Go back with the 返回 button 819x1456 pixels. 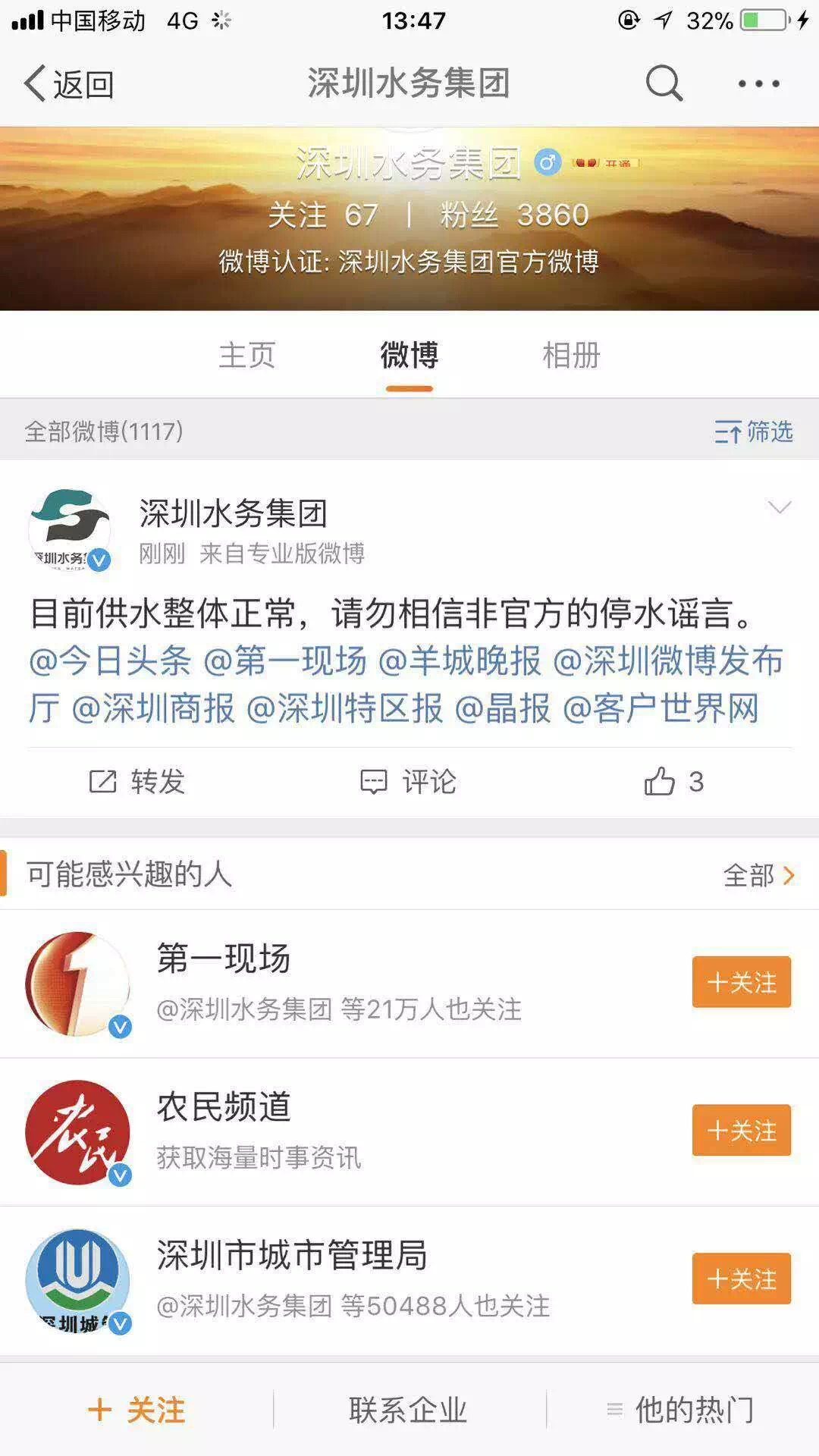pos(69,83)
